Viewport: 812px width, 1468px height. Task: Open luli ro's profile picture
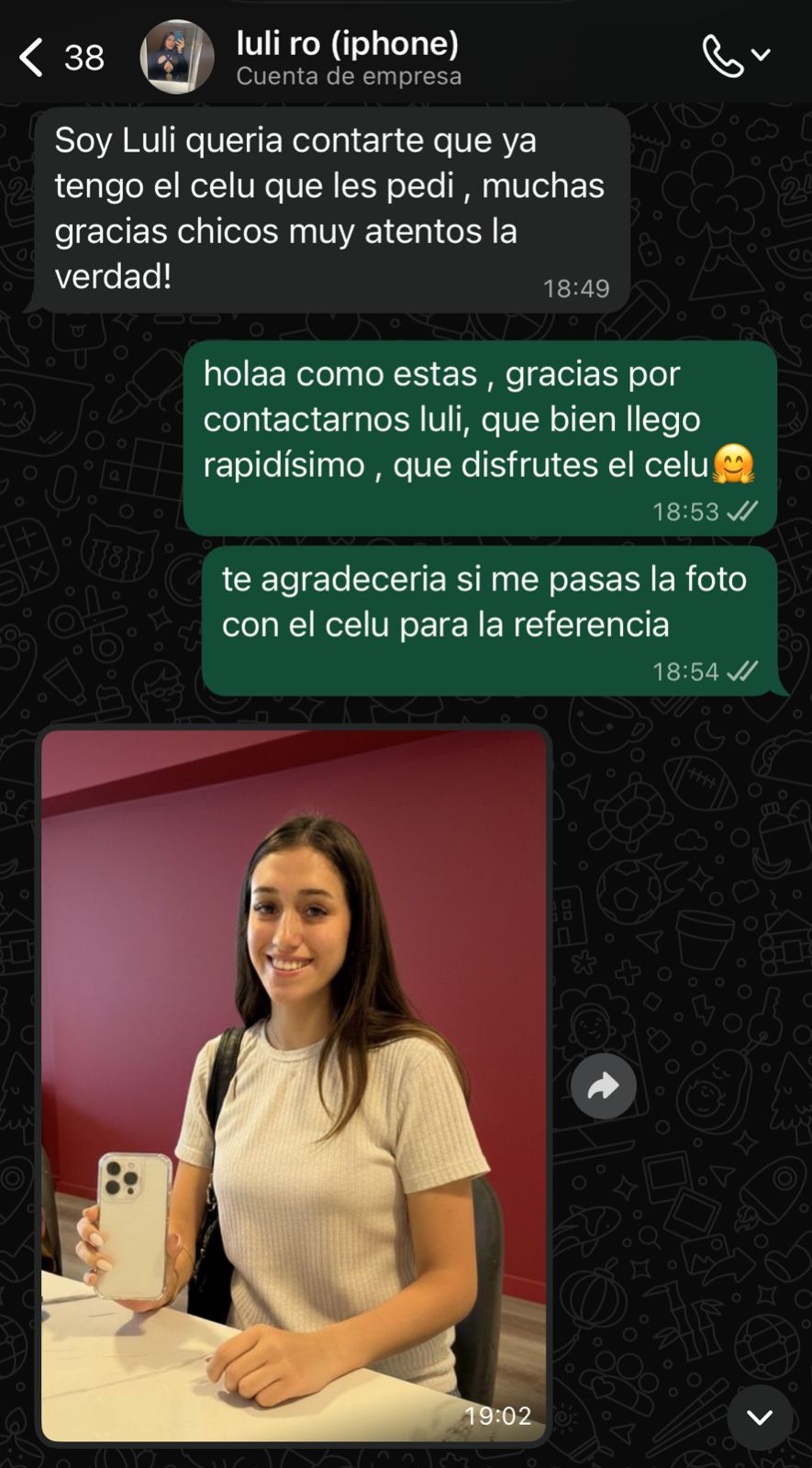176,57
